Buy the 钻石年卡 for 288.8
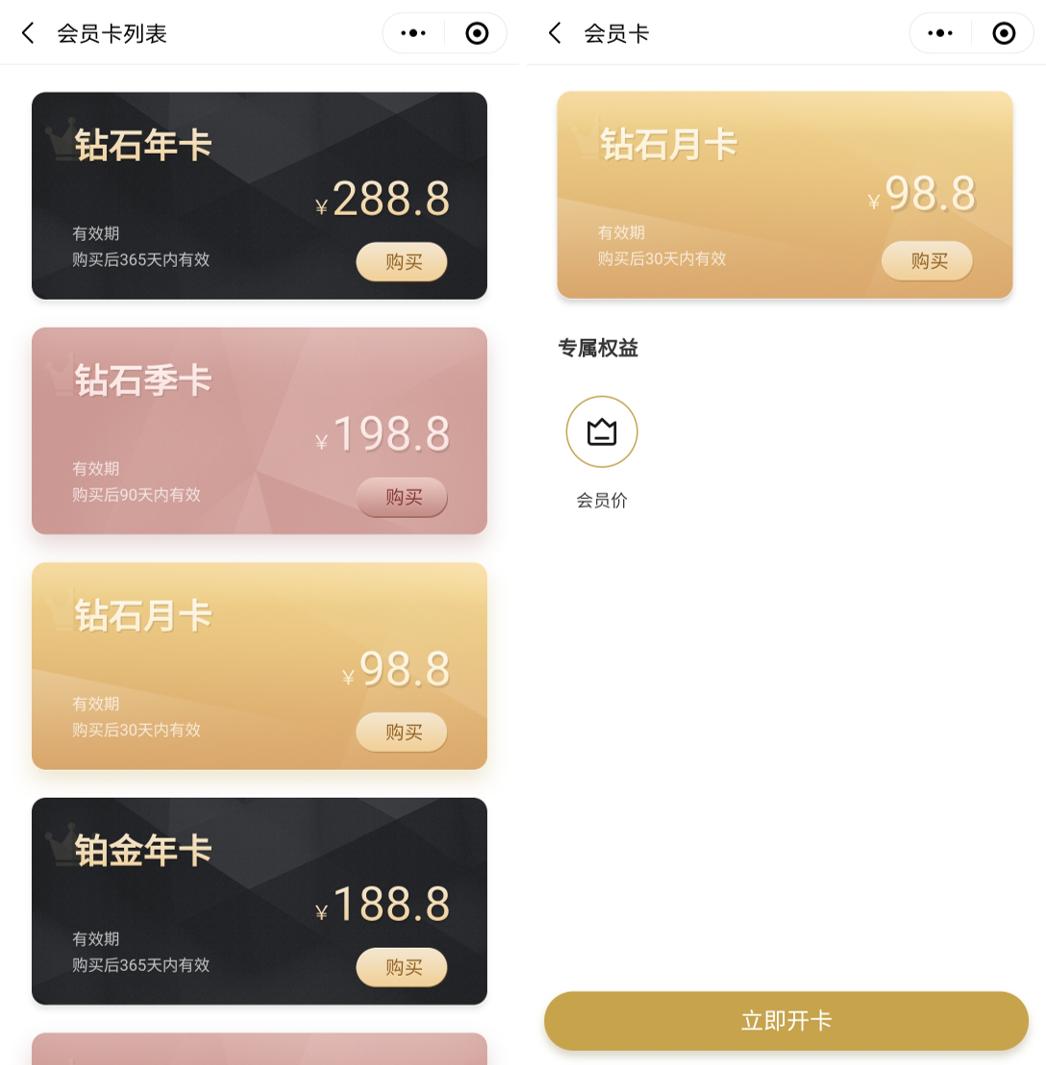 (x=401, y=262)
